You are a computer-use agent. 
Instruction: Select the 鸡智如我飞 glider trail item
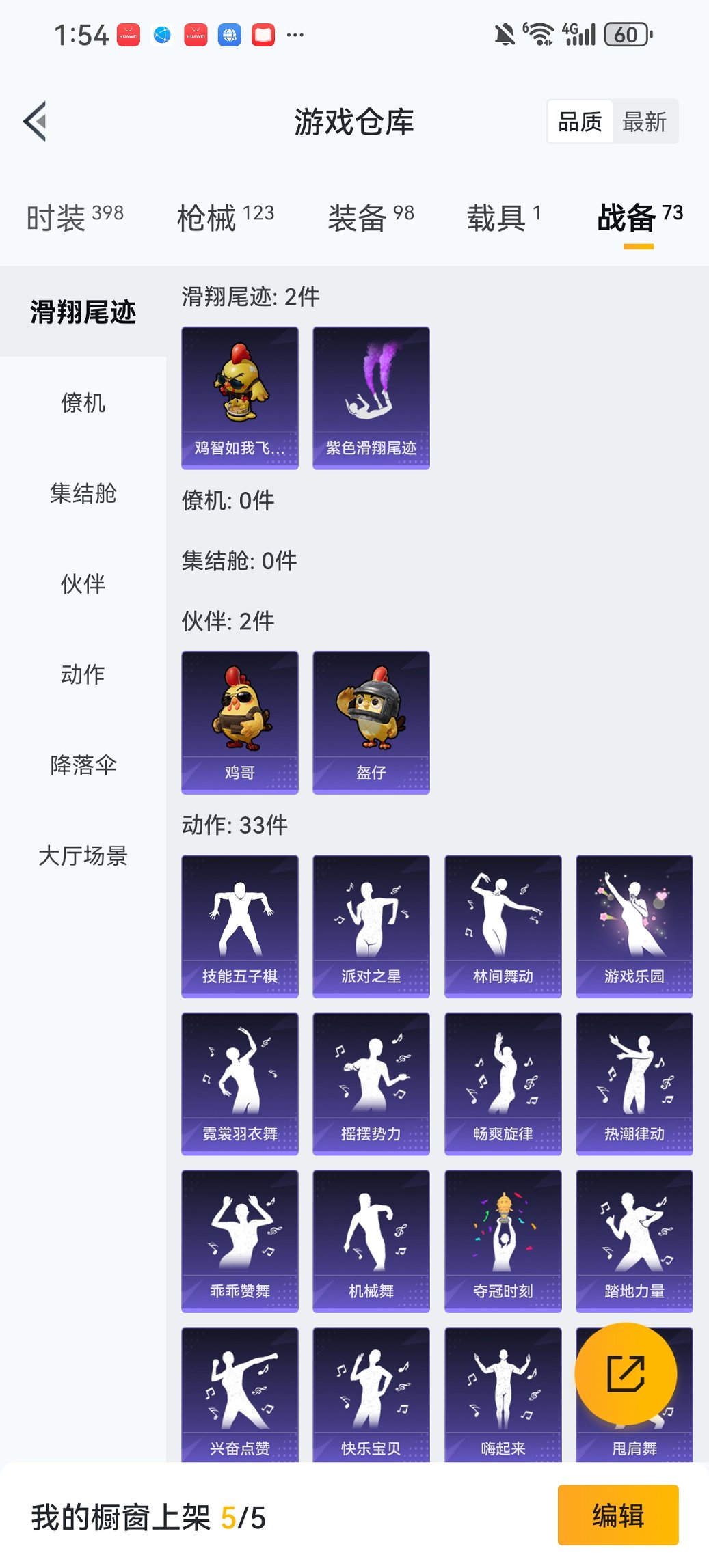click(x=239, y=396)
